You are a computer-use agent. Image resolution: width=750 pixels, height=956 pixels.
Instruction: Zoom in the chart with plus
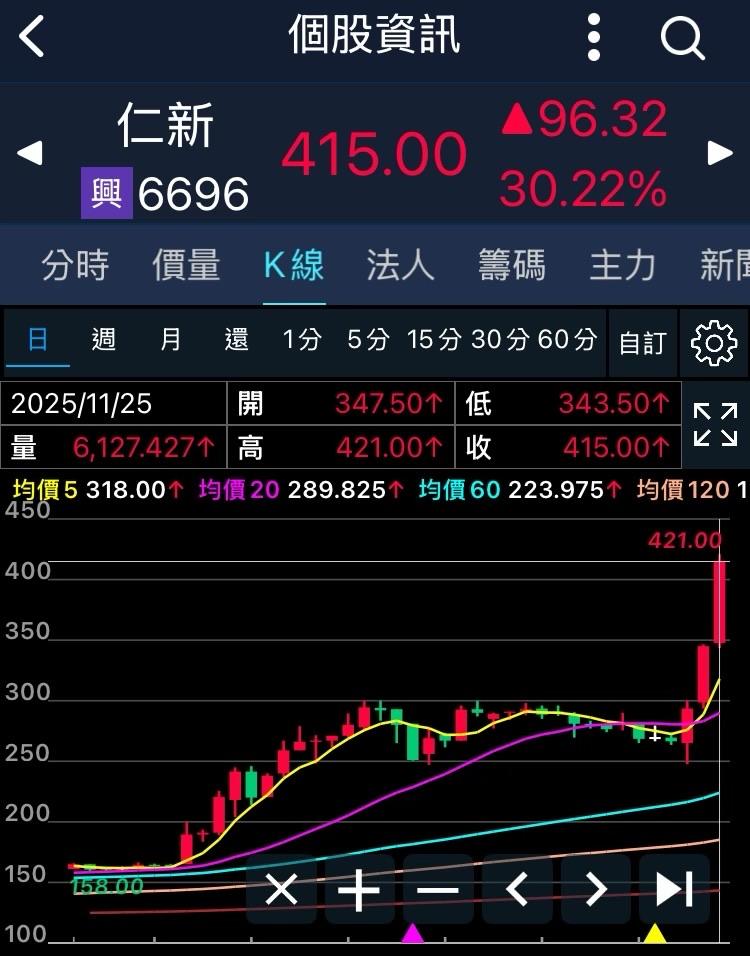point(359,889)
